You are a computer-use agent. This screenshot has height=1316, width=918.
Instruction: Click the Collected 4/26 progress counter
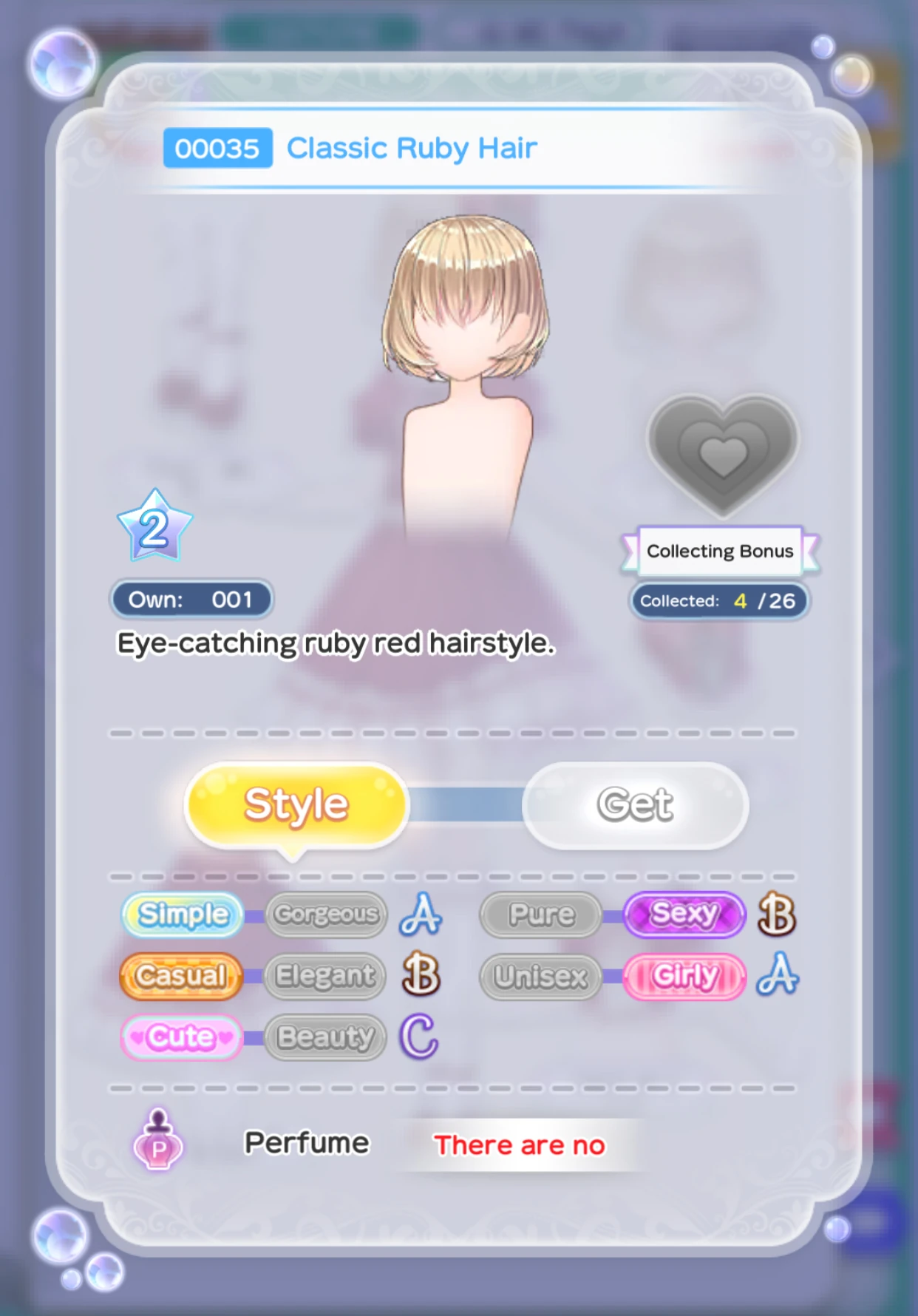pyautogui.click(x=721, y=601)
